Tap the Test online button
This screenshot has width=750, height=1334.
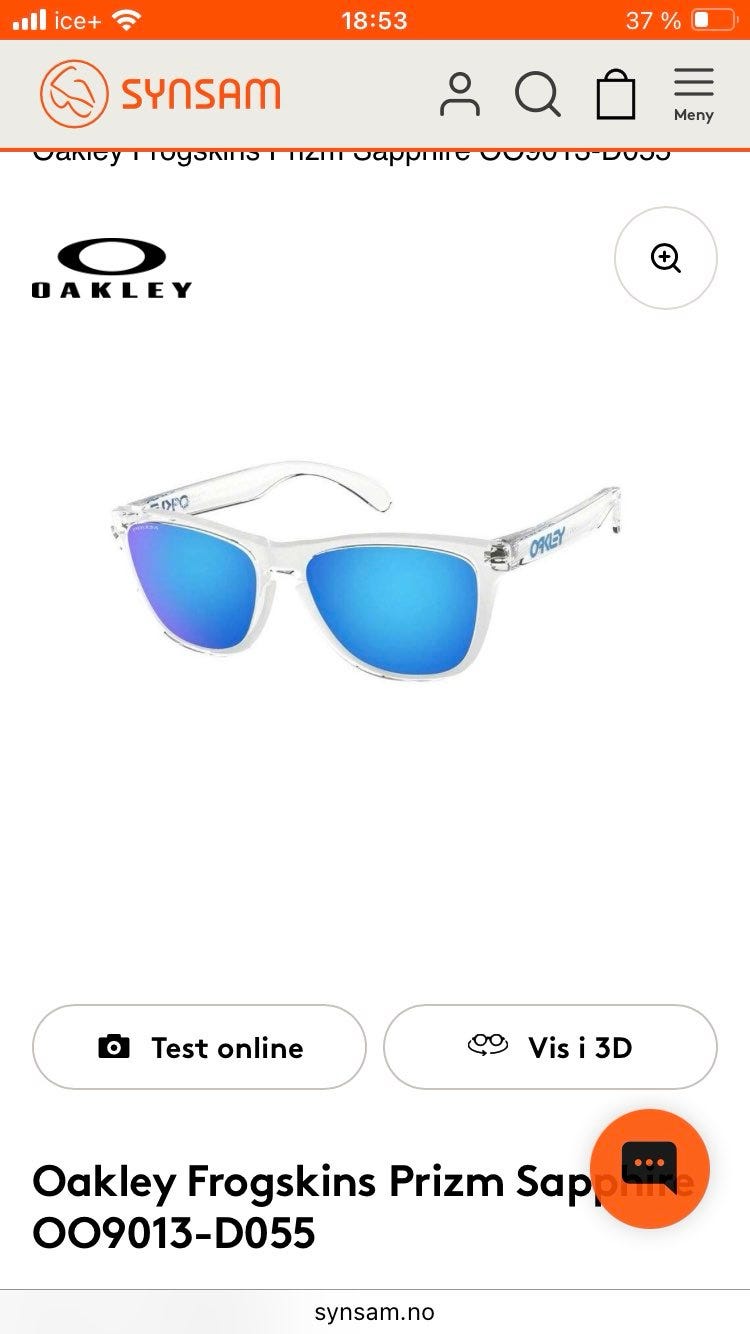click(x=199, y=1047)
